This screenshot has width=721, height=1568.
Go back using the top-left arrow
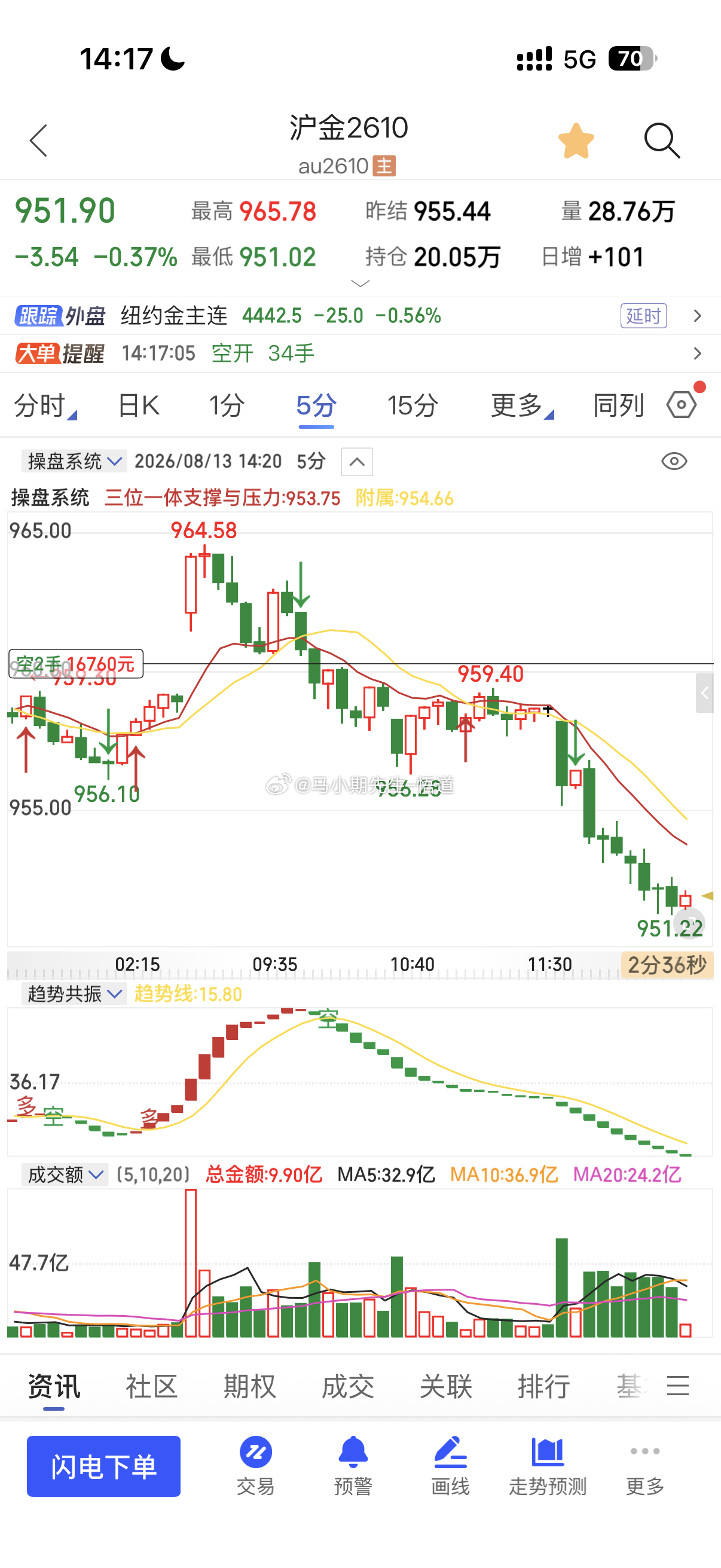[38, 141]
